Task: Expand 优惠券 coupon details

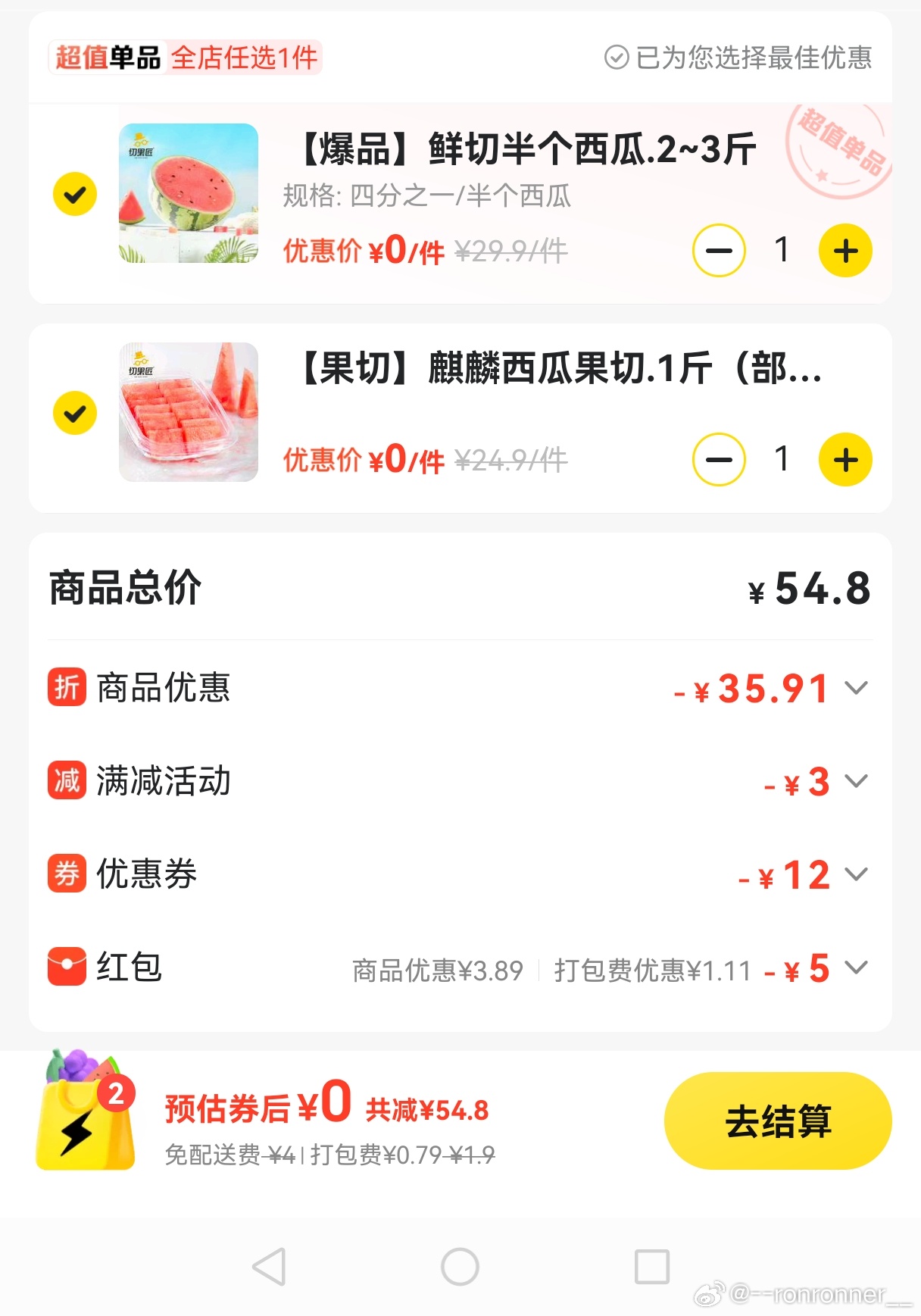Action: (x=856, y=874)
